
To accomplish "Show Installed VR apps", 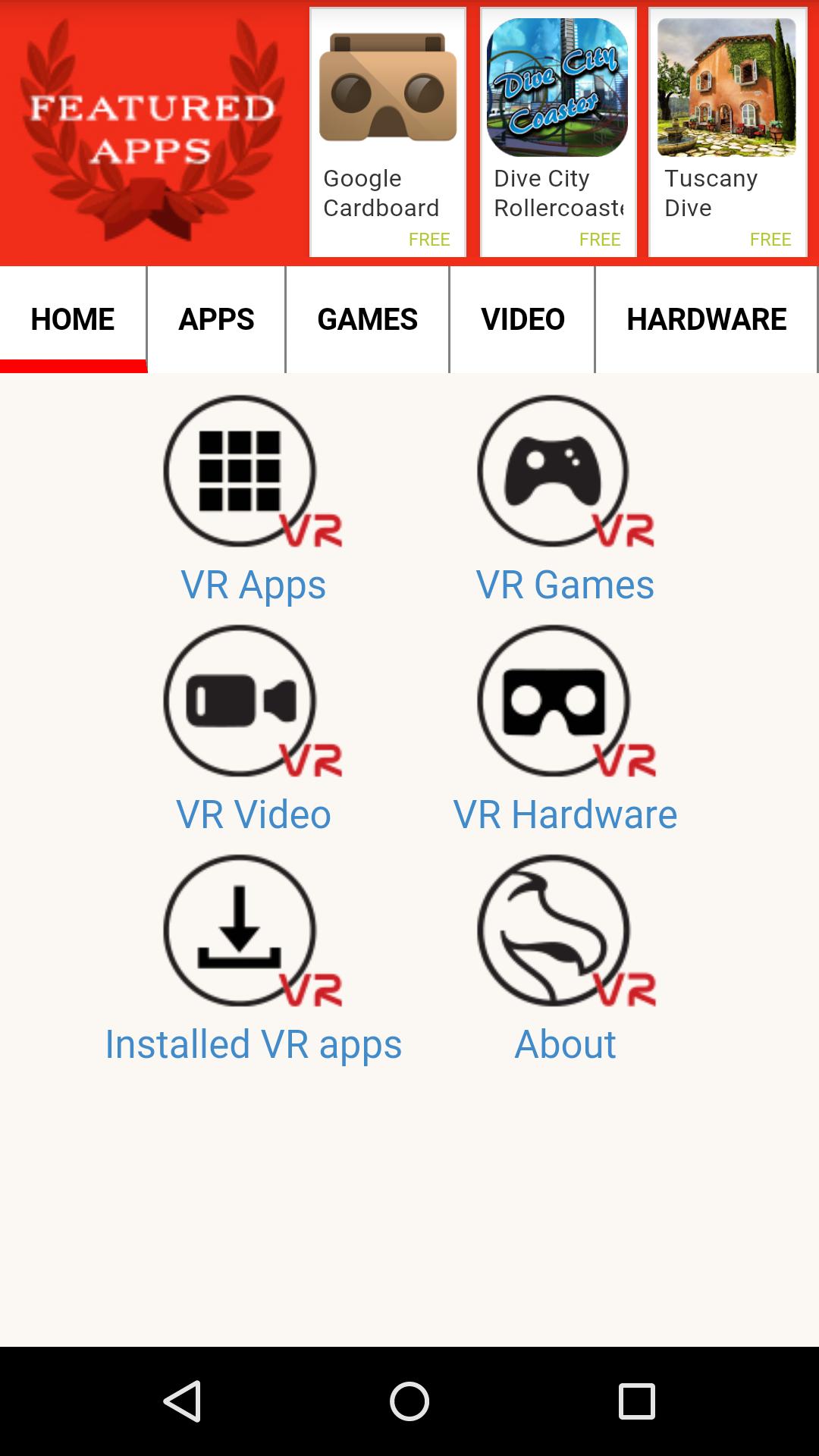I will pyautogui.click(x=253, y=958).
